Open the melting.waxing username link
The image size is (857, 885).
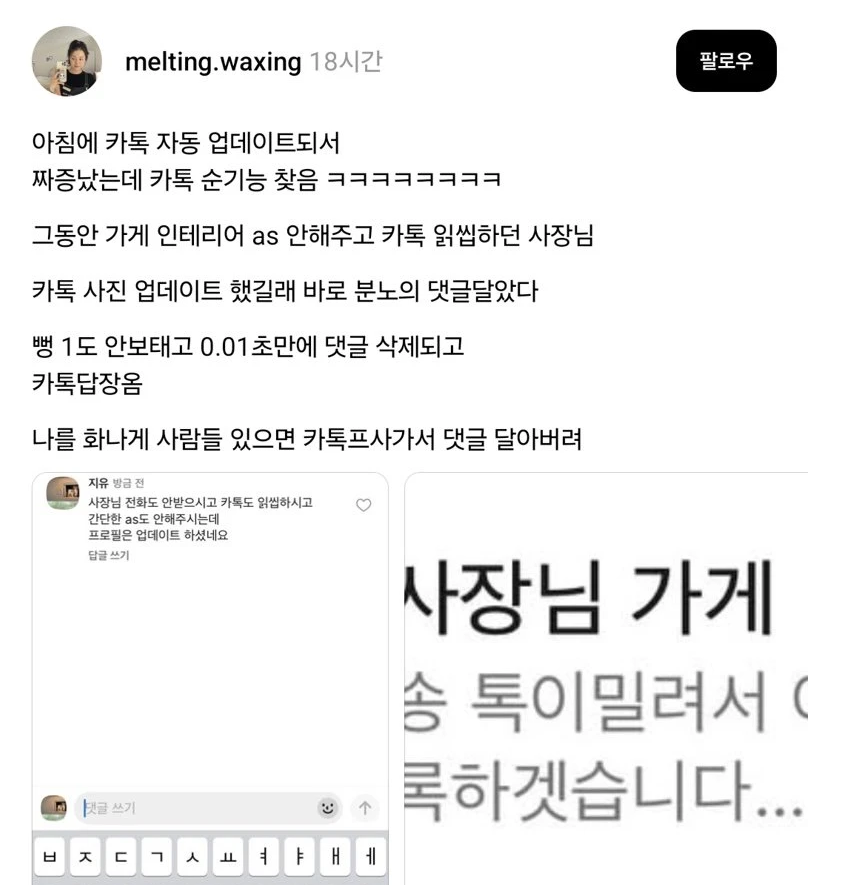(x=213, y=62)
